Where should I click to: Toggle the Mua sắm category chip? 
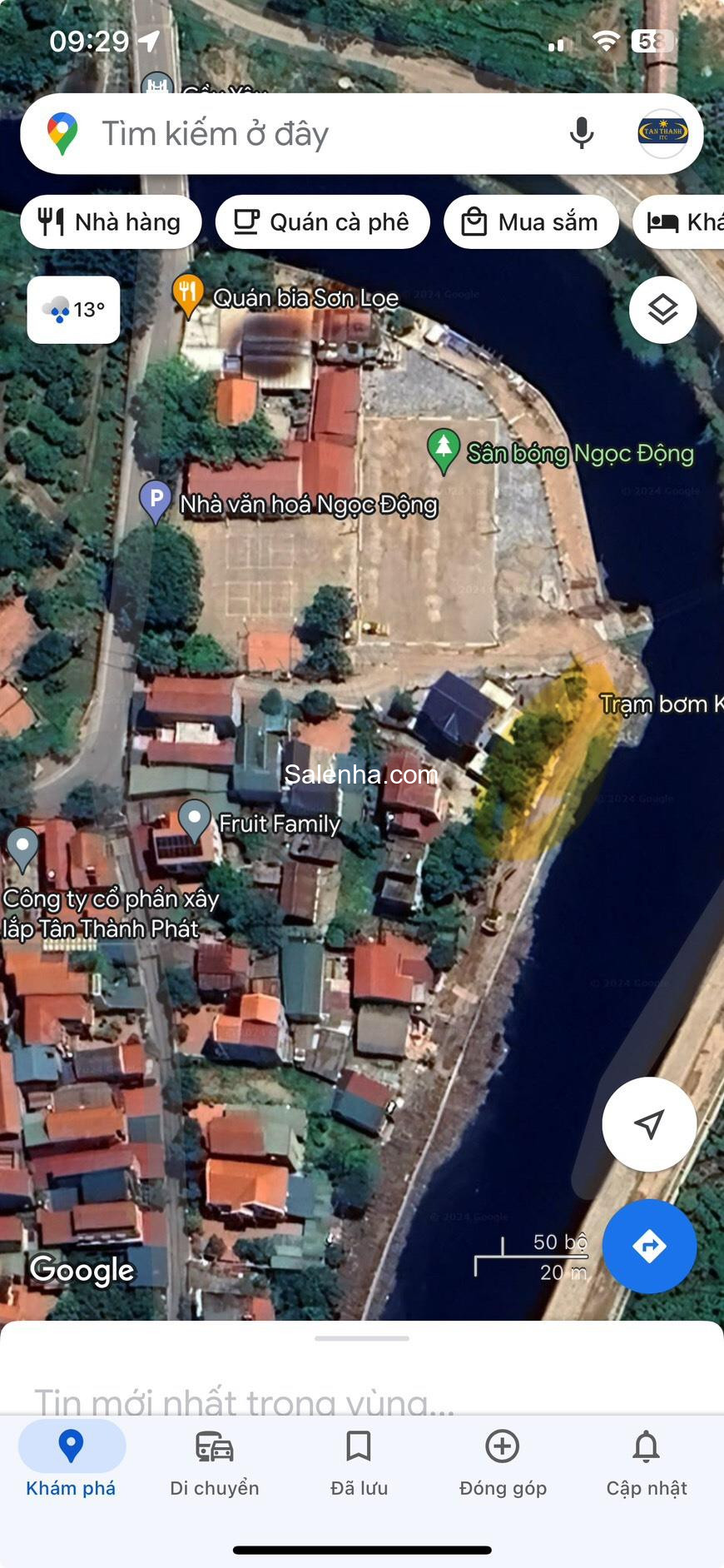point(530,222)
